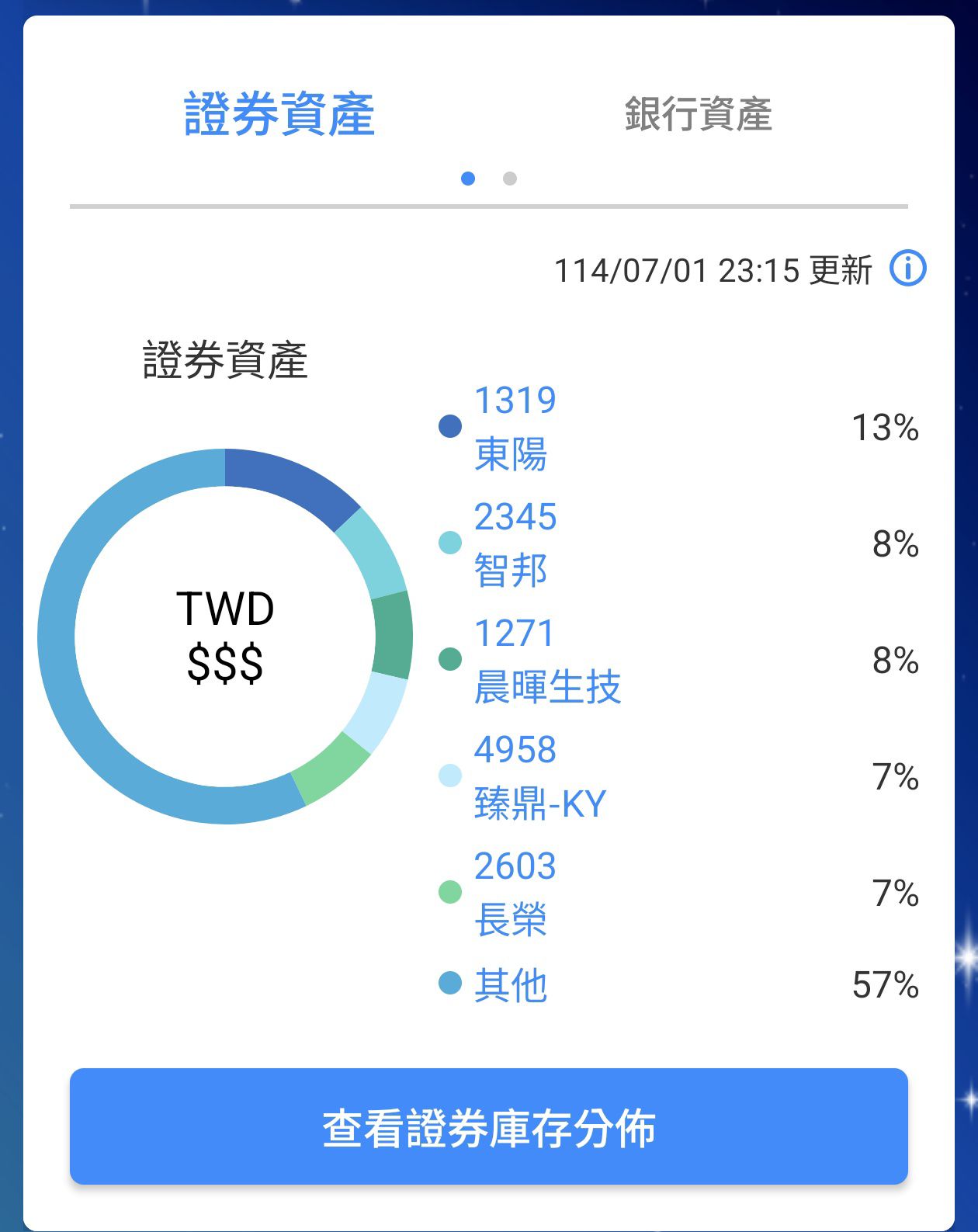Switch to the 銀行資產 tab
Image resolution: width=978 pixels, height=1232 pixels.
698,115
